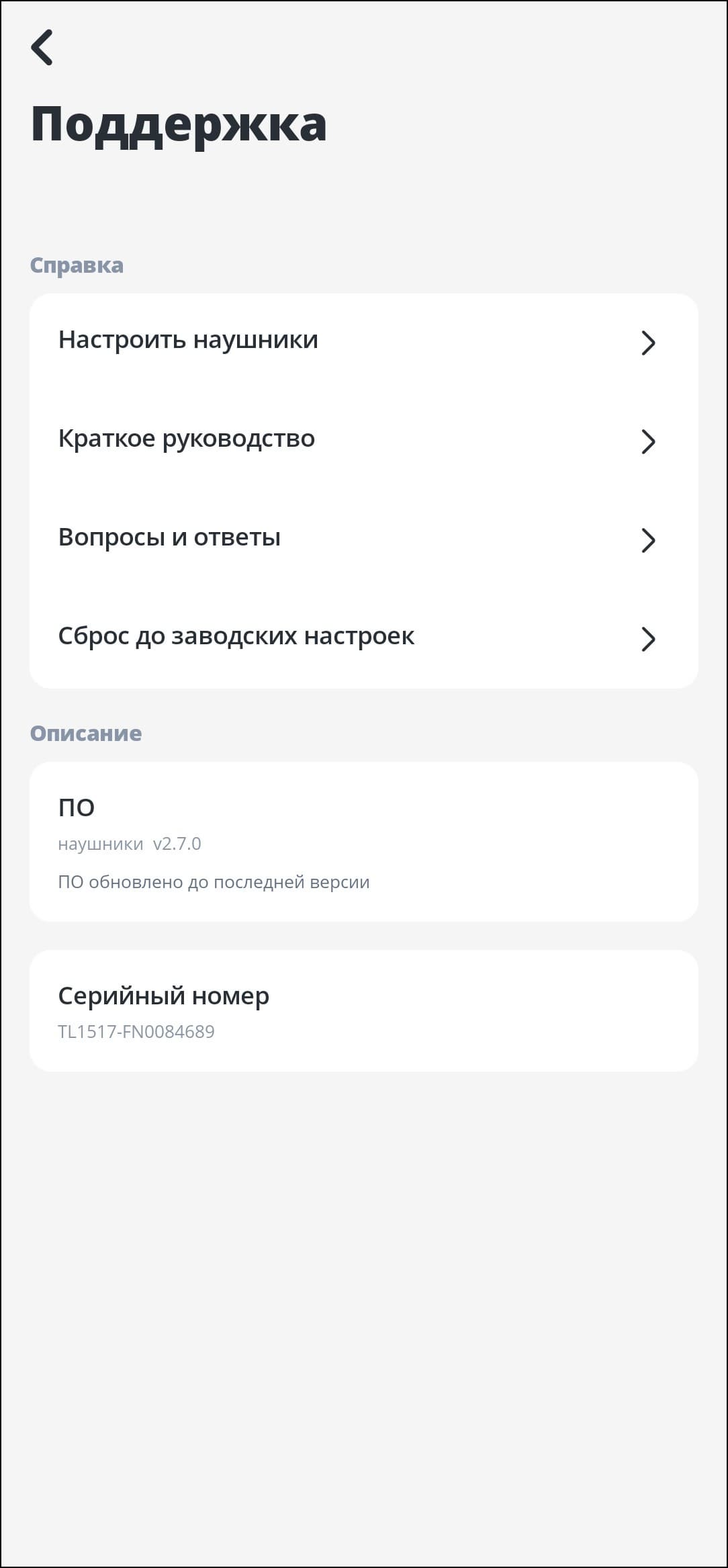The width and height of the screenshot is (728, 1568).
Task: Open Вопросы и ответы
Action: point(363,539)
